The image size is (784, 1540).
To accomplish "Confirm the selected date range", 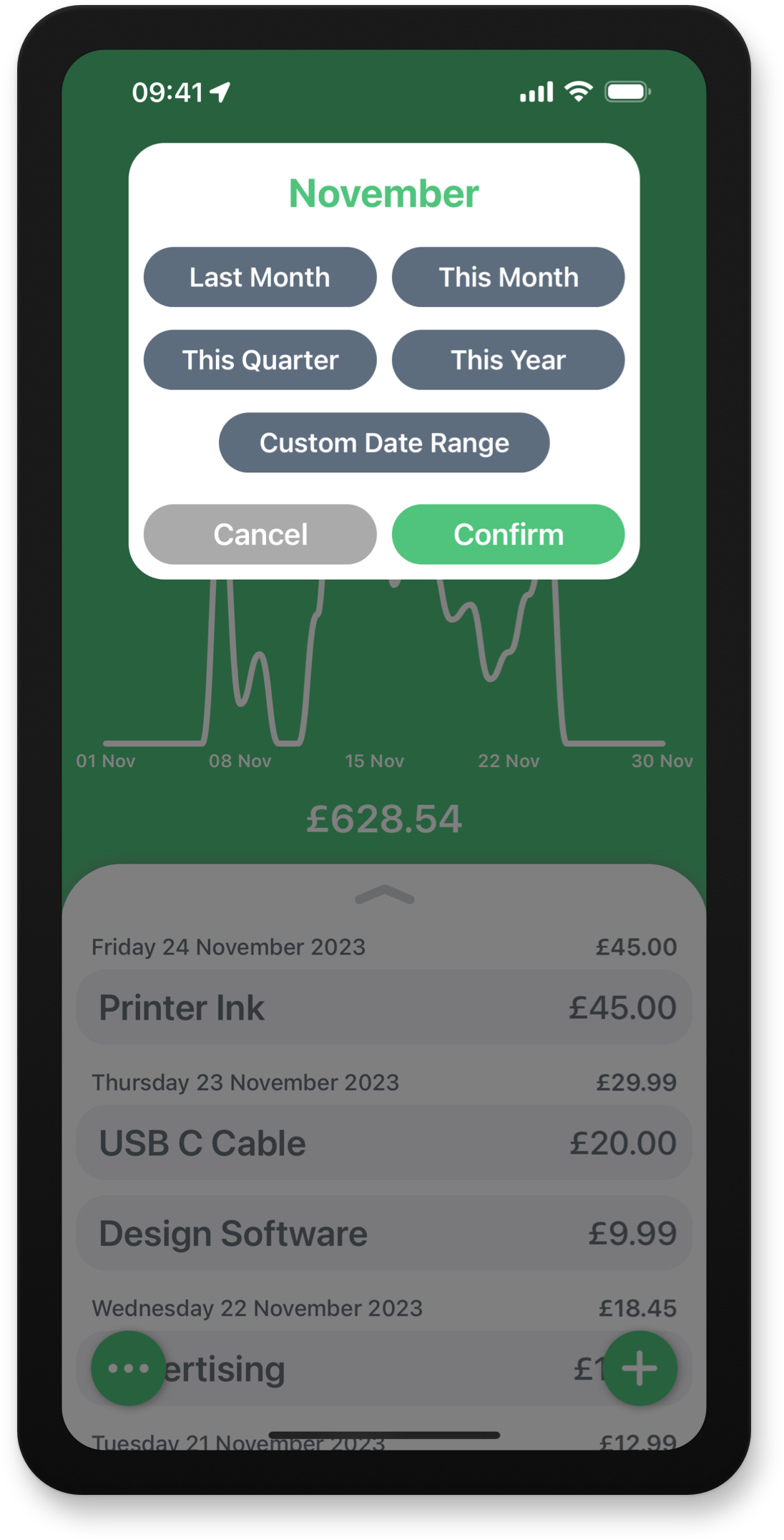I will click(508, 535).
